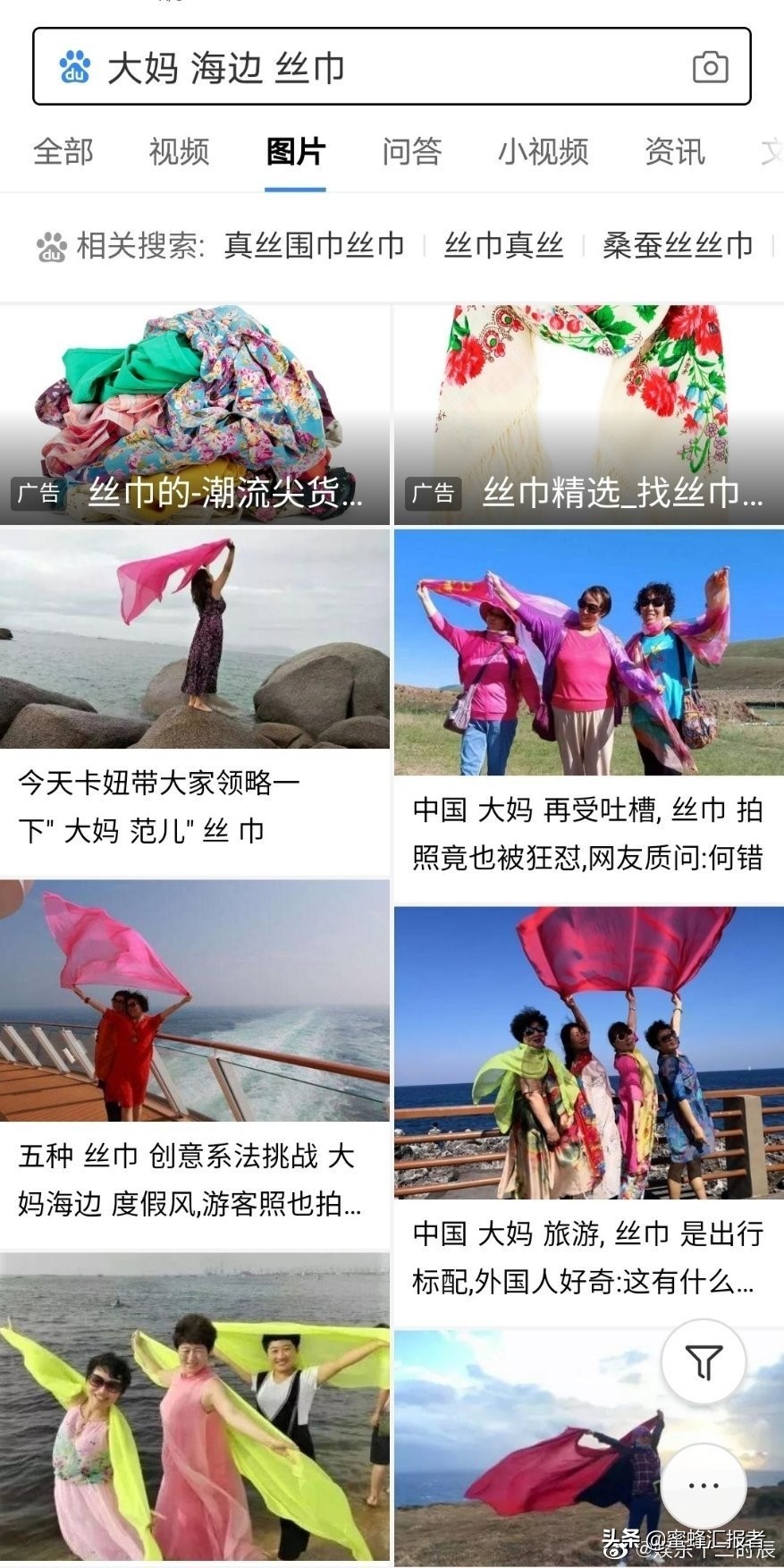
Task: Open camera image search
Action: (x=710, y=67)
